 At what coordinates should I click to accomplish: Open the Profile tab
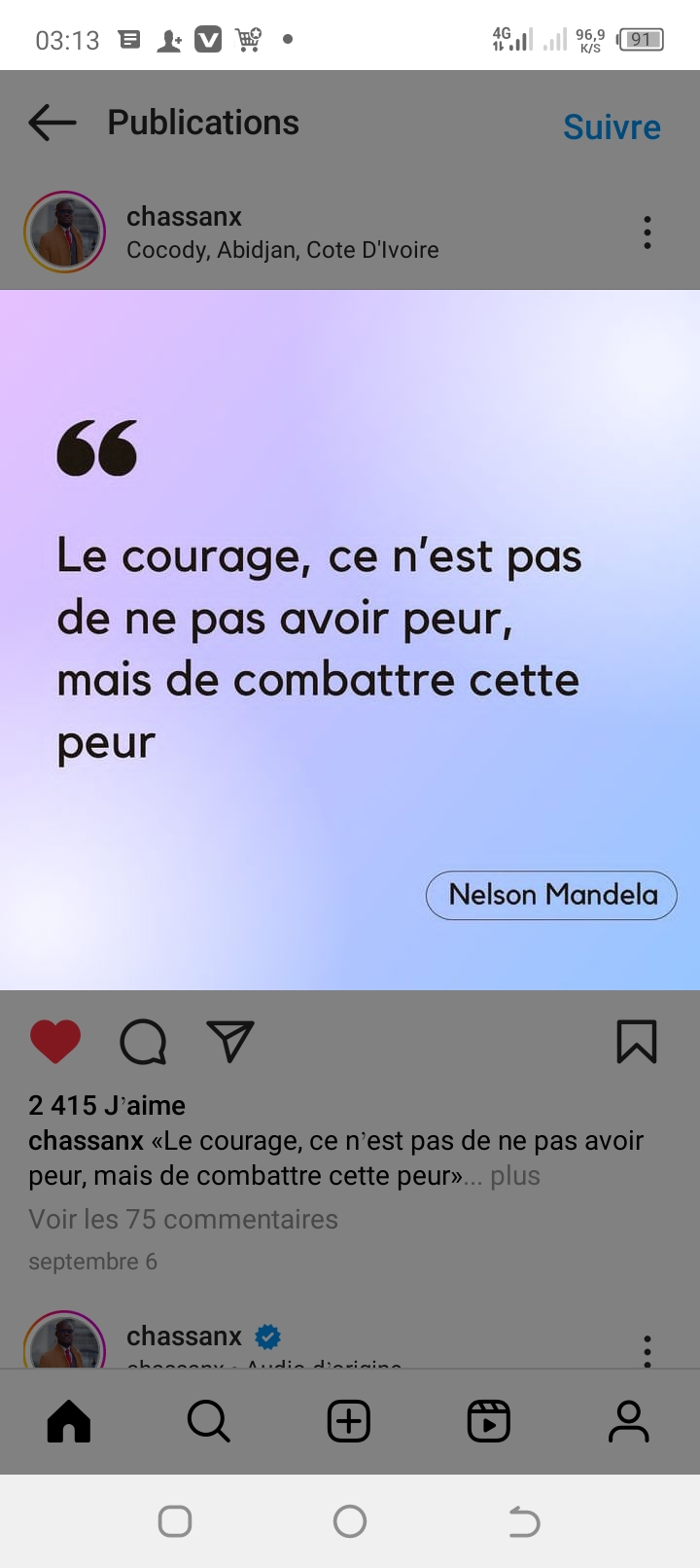(629, 1421)
